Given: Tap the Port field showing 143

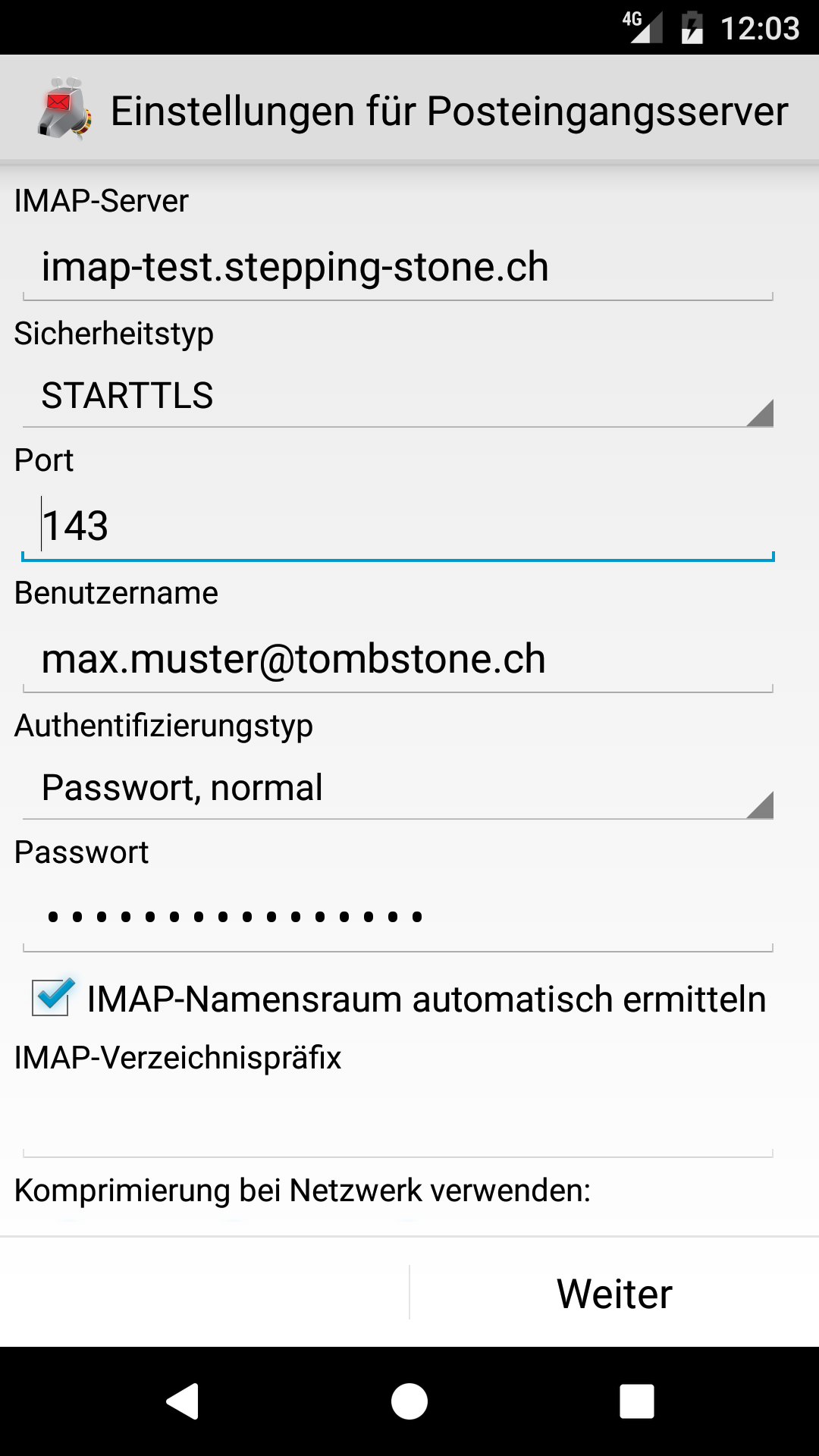Looking at the screenshot, I should click(x=398, y=527).
